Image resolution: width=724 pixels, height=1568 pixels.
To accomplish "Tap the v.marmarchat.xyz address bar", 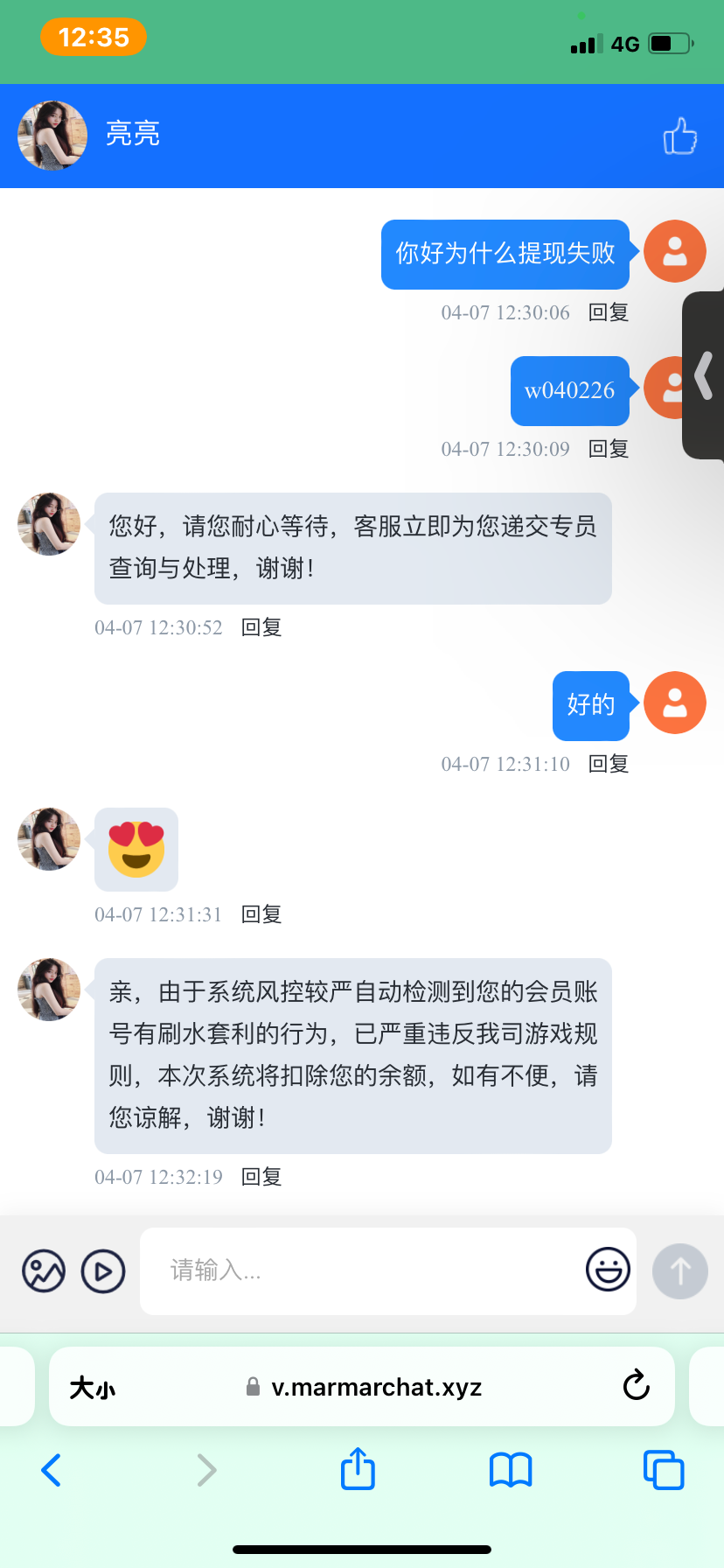I will point(376,1387).
